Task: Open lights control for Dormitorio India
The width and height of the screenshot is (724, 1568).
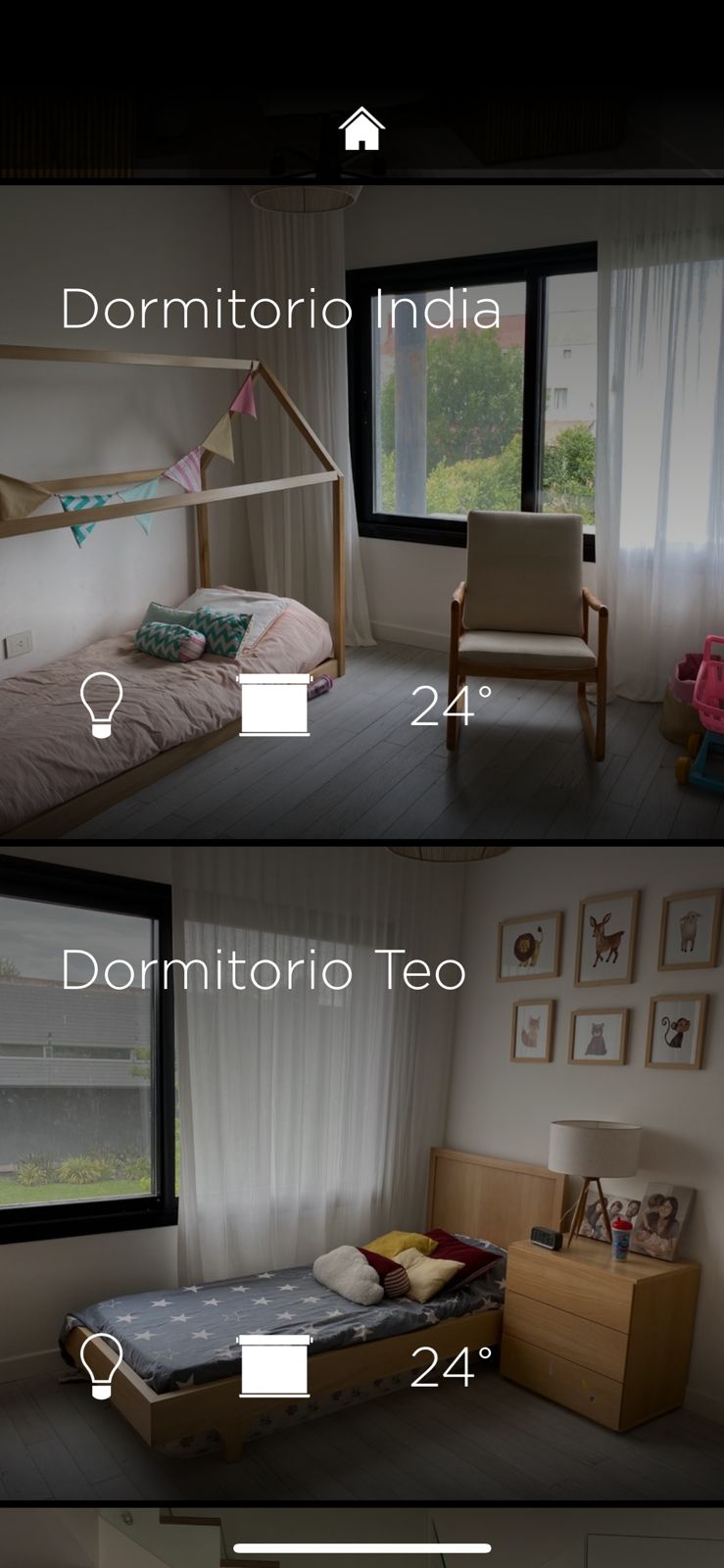Action: [x=102, y=705]
